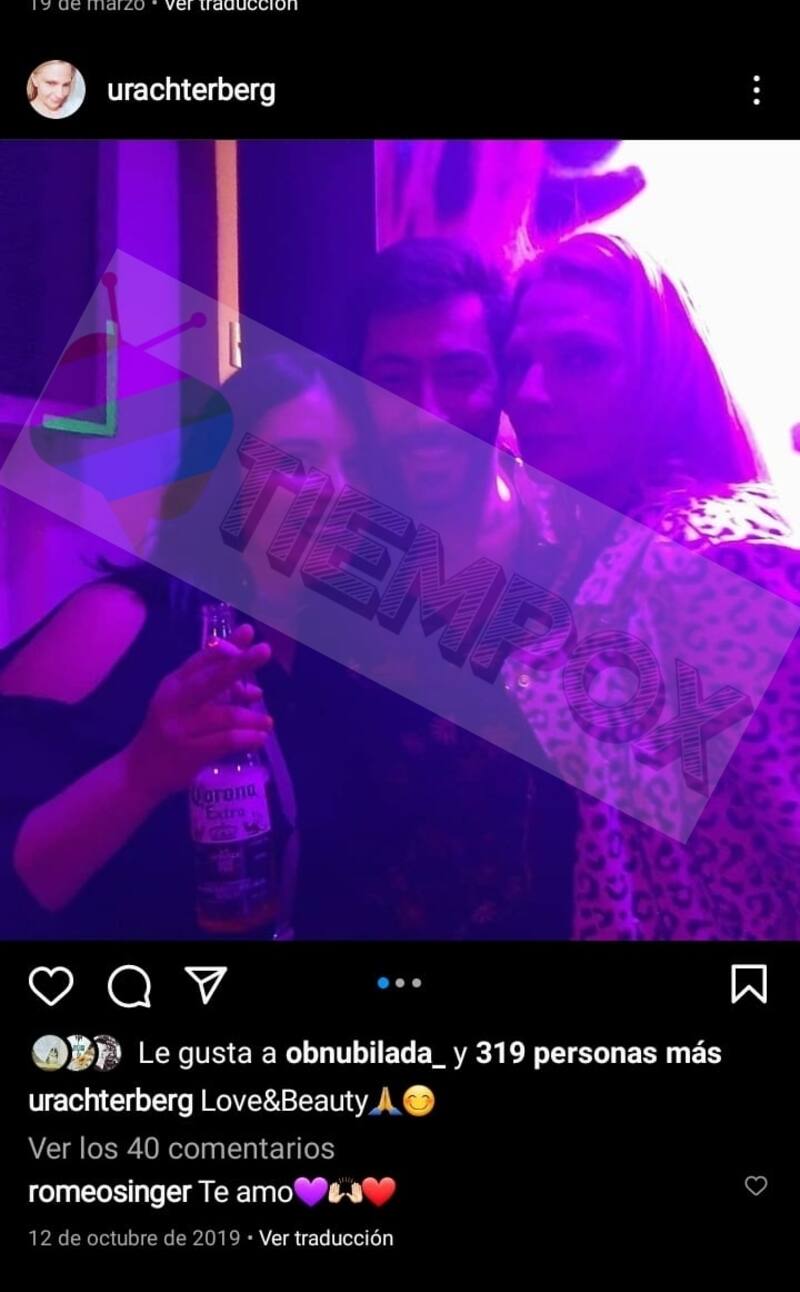The width and height of the screenshot is (800, 1292).
Task: Open the post photo
Action: pyautogui.click(x=400, y=540)
